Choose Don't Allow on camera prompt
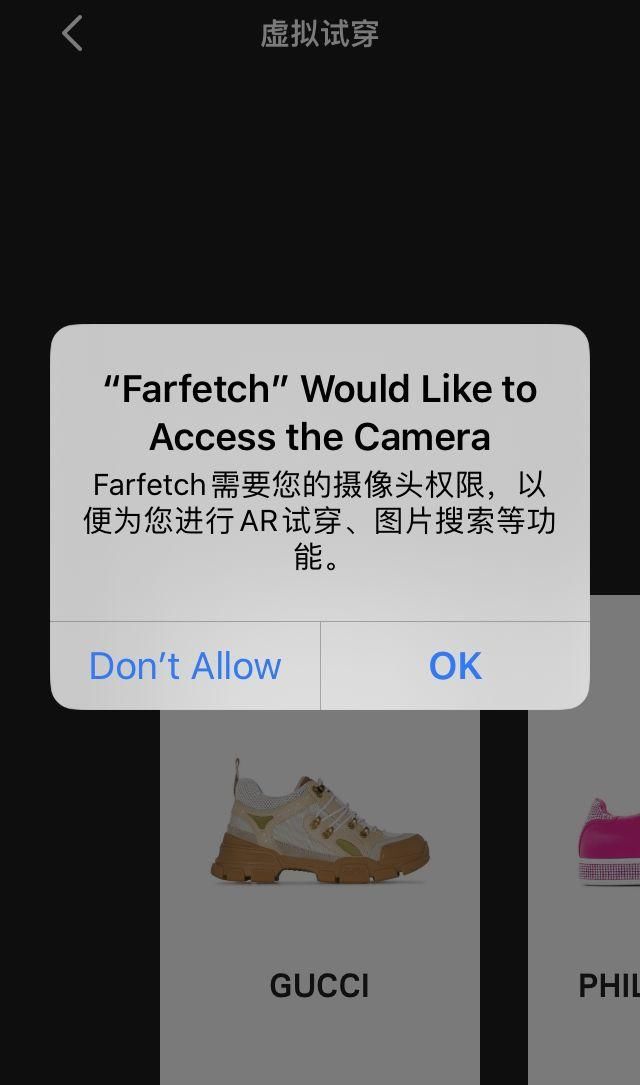The width and height of the screenshot is (640, 1085). [x=185, y=666]
